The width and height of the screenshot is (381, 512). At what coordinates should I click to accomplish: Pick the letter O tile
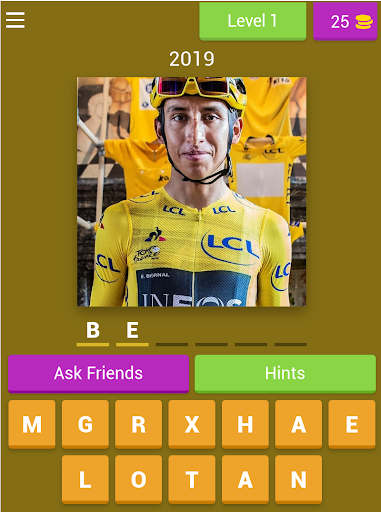pos(138,480)
